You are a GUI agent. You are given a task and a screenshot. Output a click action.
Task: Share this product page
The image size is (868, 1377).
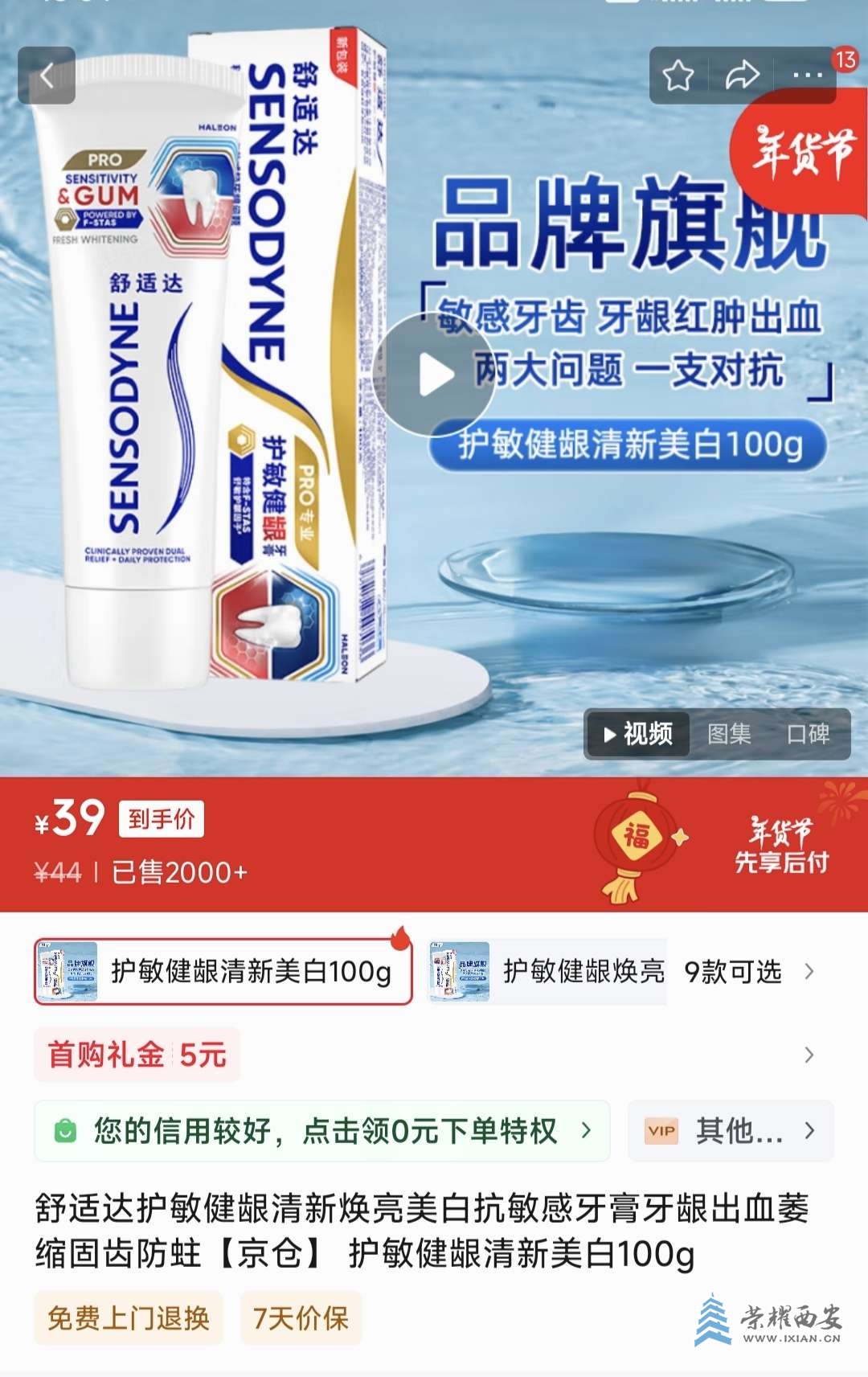[x=742, y=76]
